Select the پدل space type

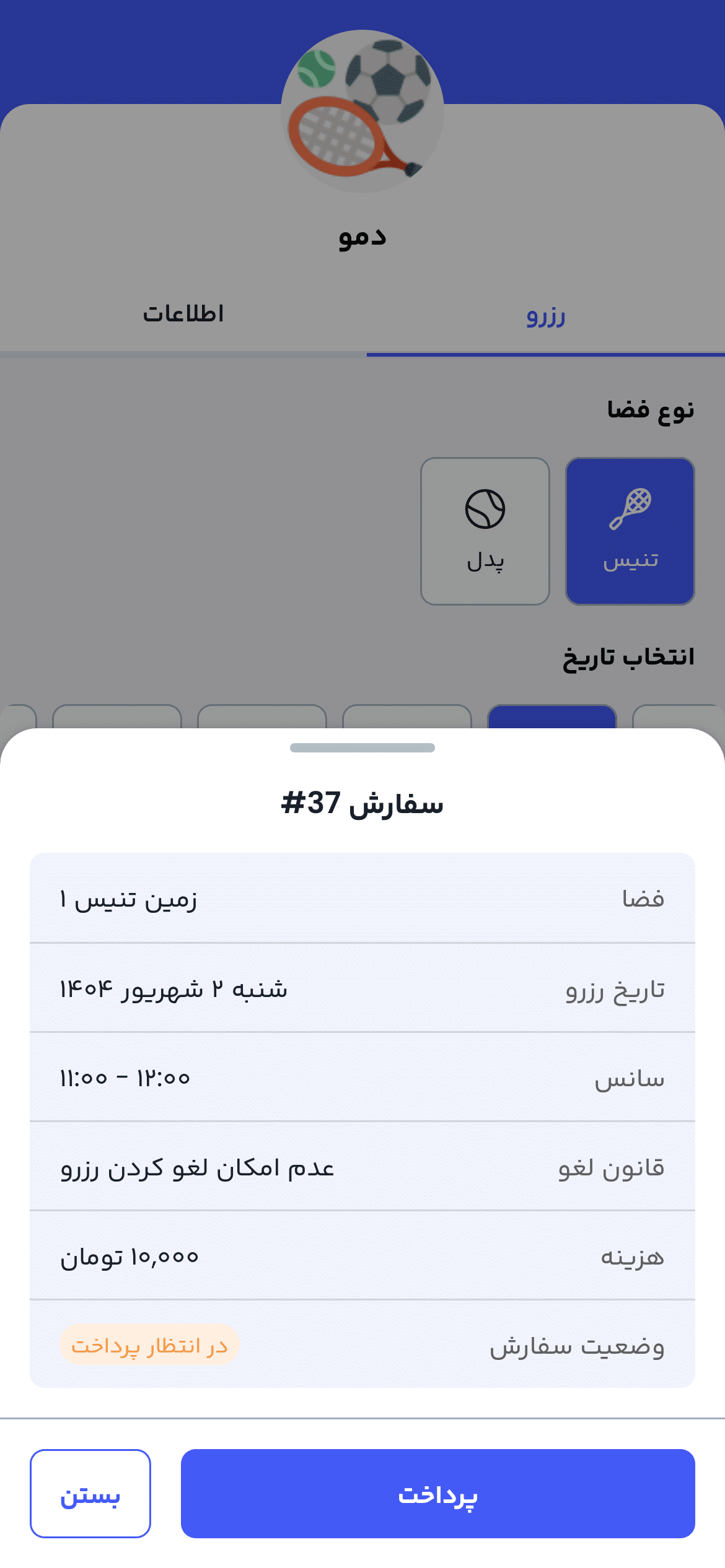pyautogui.click(x=485, y=531)
